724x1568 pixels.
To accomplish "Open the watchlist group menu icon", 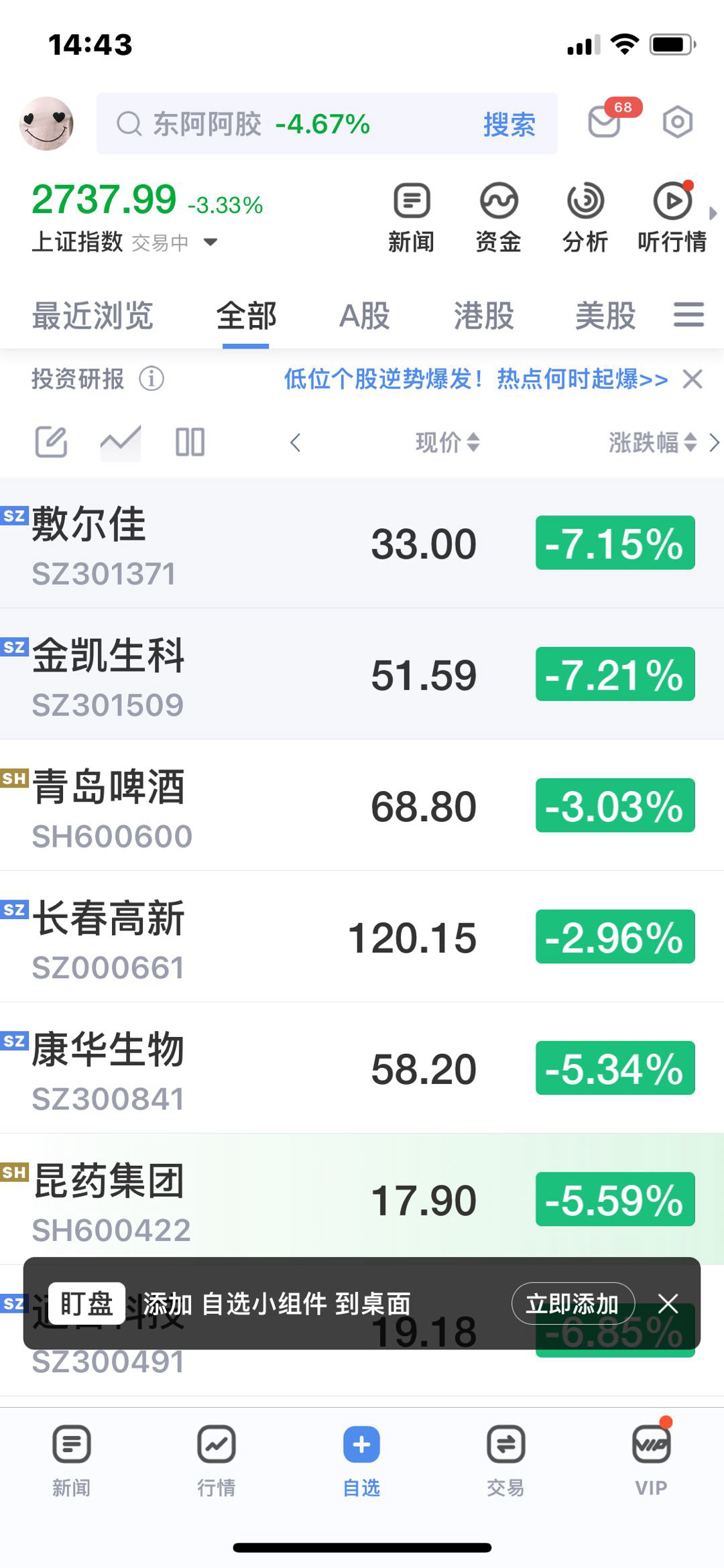I will pyautogui.click(x=688, y=314).
